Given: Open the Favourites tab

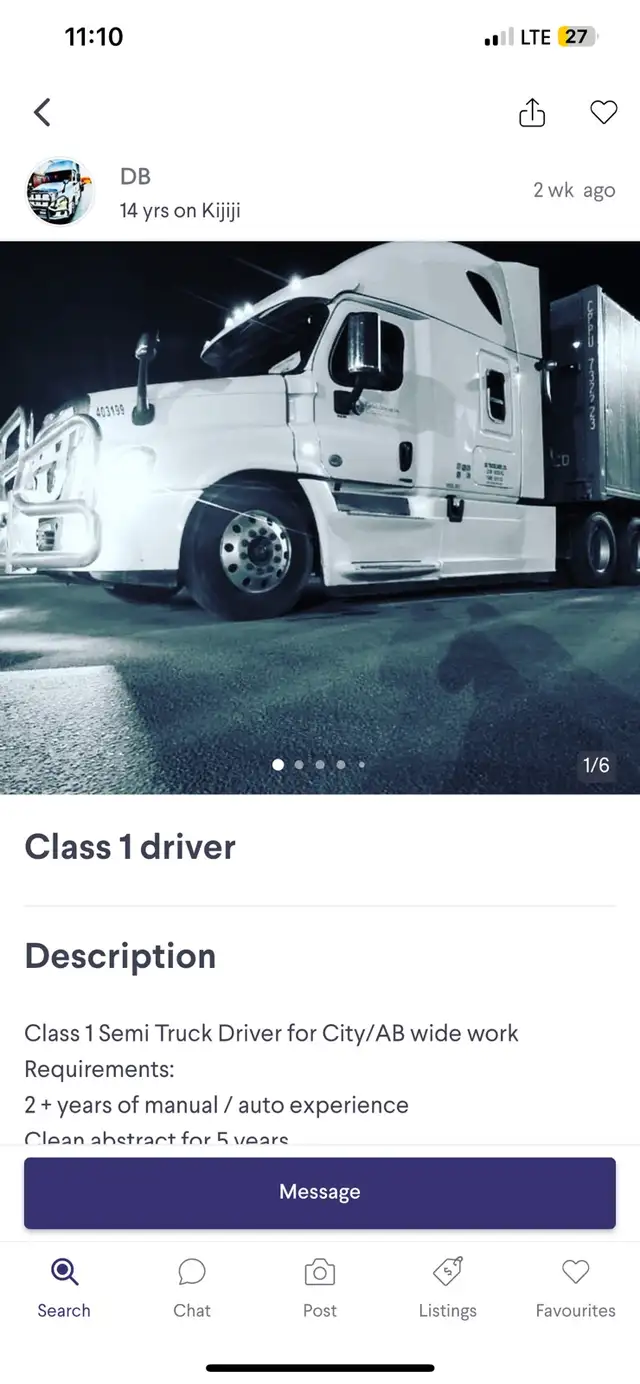Looking at the screenshot, I should pyautogui.click(x=575, y=1288).
